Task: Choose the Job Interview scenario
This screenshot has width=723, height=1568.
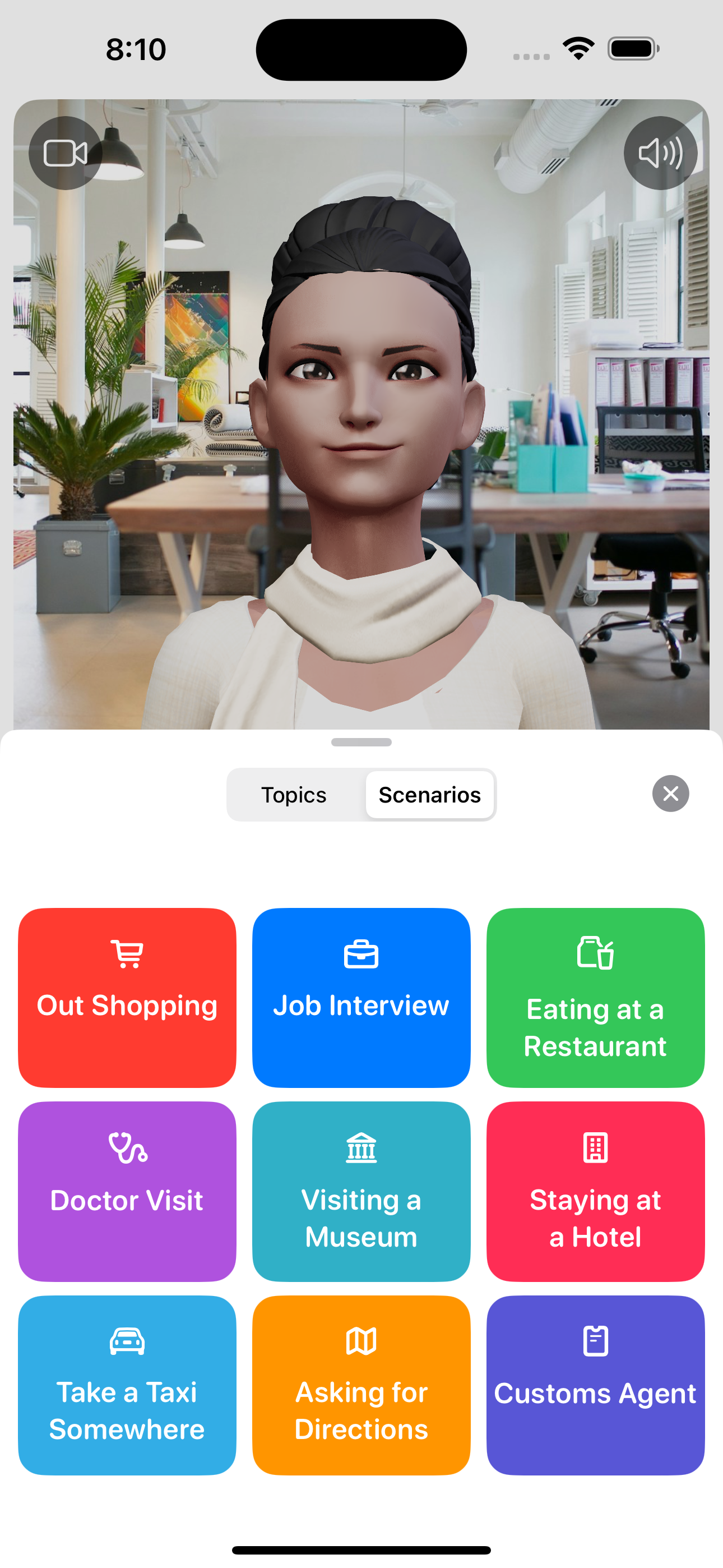Action: [x=361, y=998]
